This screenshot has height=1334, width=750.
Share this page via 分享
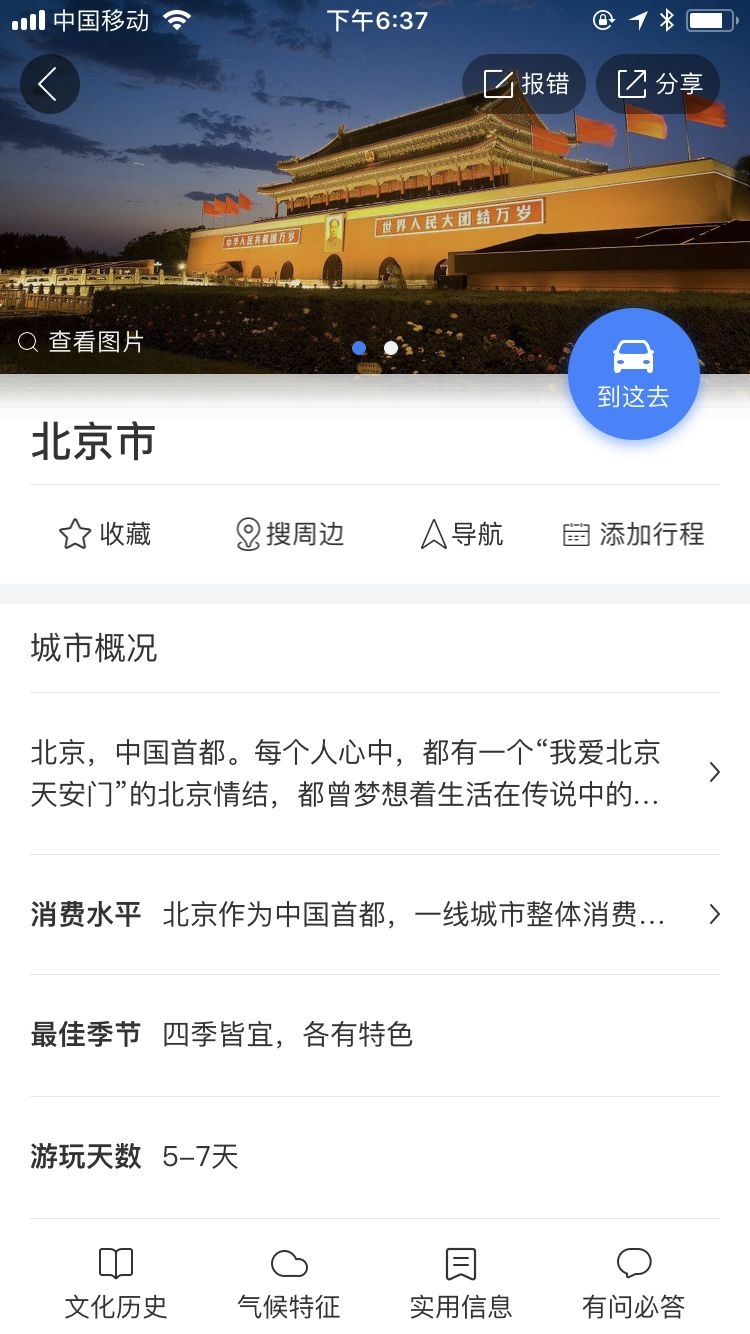coord(658,84)
